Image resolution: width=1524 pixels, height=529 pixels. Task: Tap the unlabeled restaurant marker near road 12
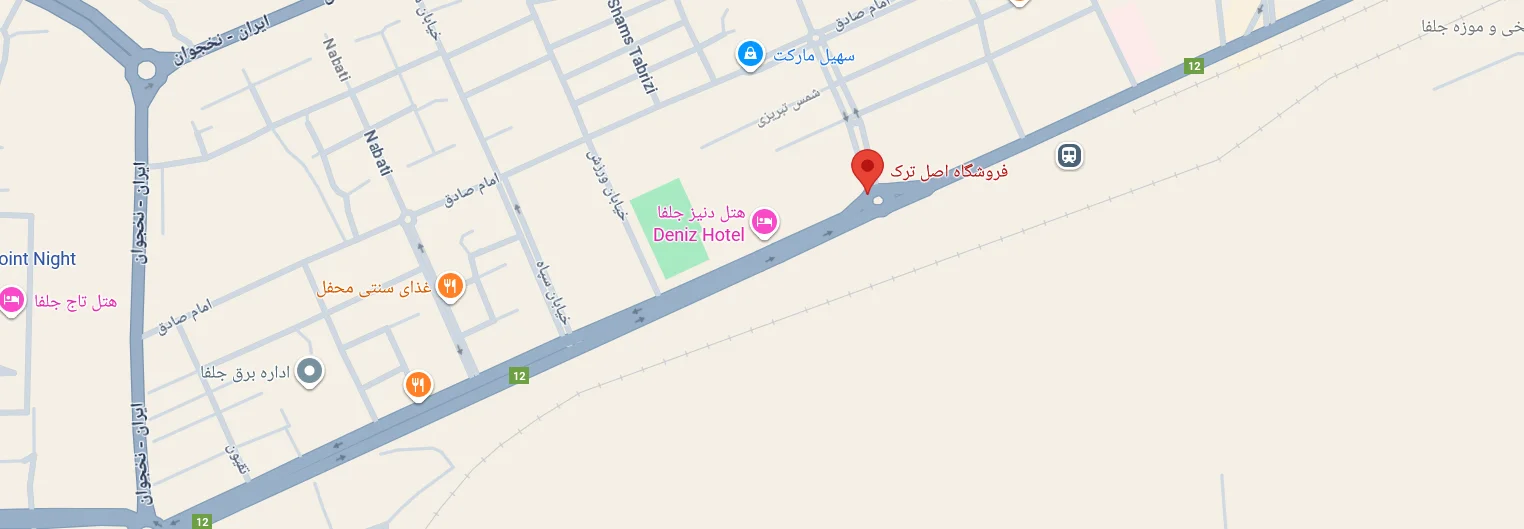(418, 384)
